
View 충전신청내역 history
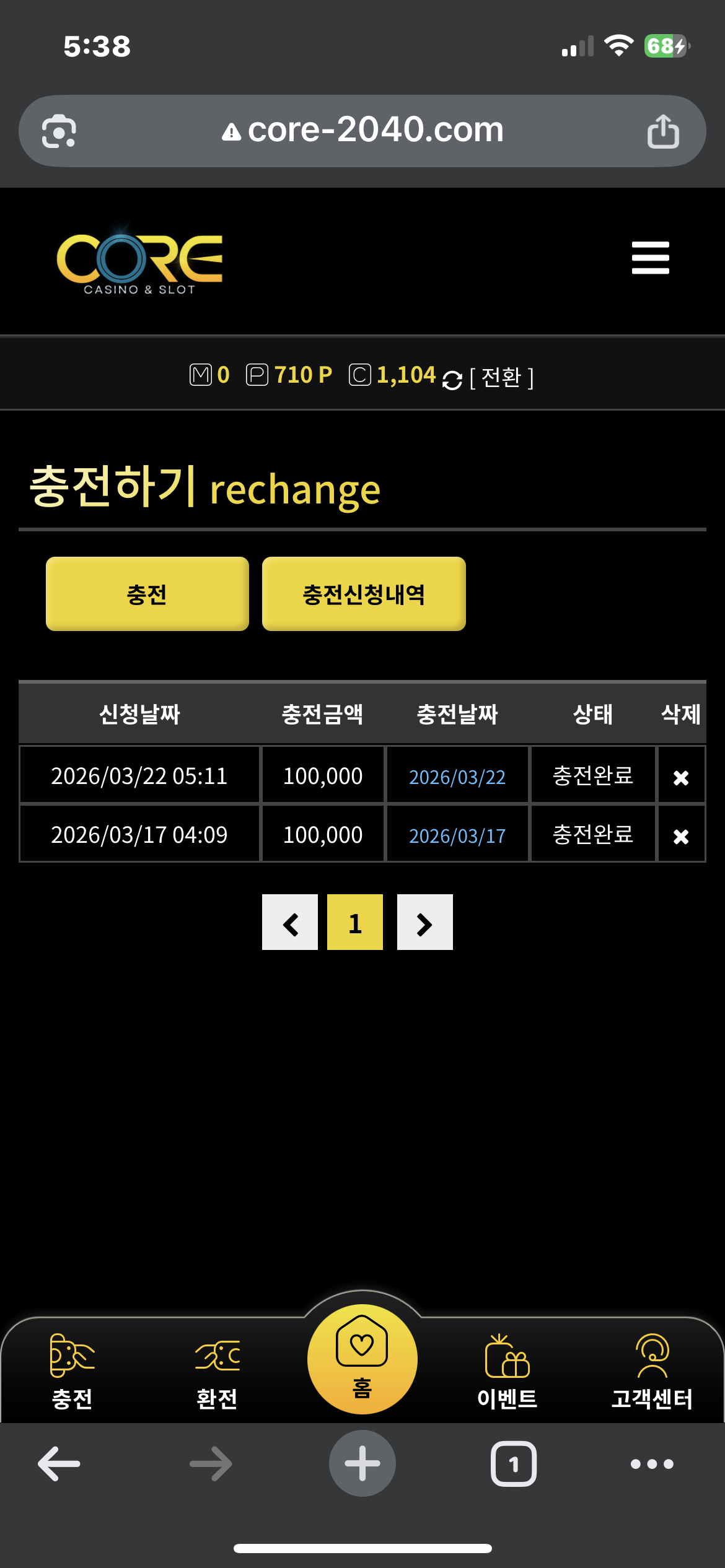tap(364, 594)
